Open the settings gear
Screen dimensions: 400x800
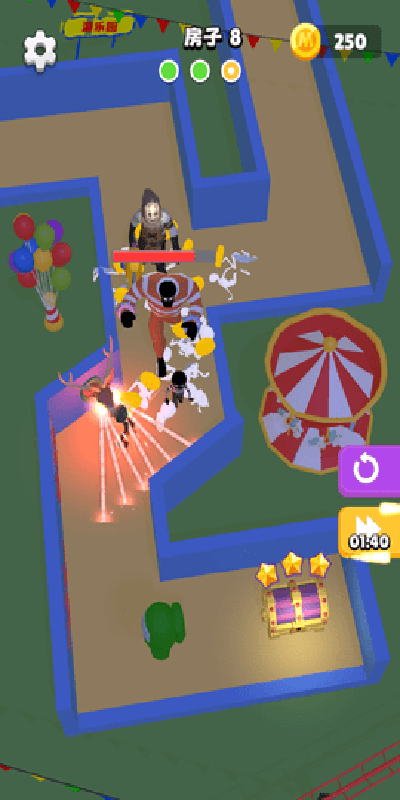coord(40,49)
